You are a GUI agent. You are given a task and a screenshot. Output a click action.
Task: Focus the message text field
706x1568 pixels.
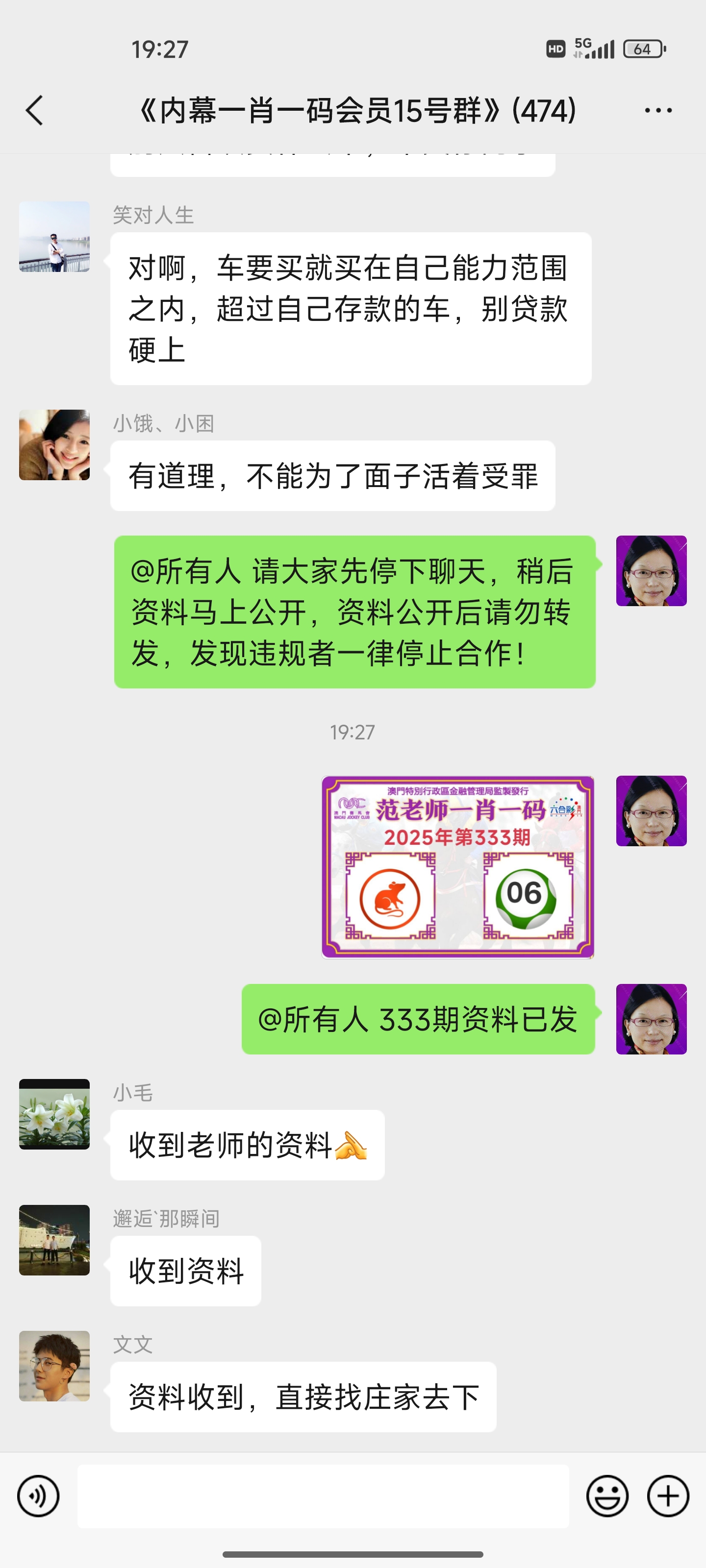click(x=323, y=1495)
